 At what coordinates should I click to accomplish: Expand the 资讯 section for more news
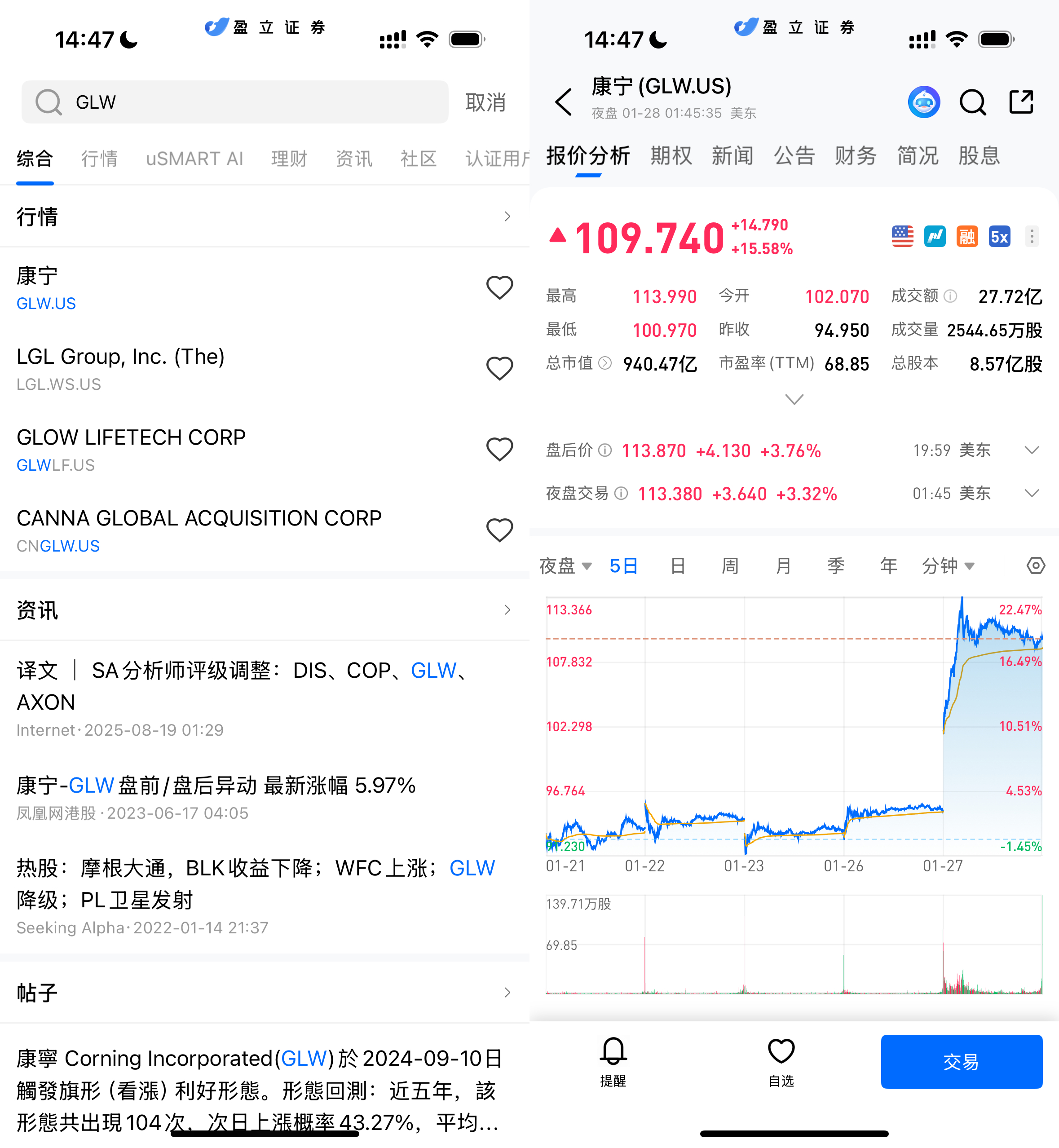click(507, 610)
